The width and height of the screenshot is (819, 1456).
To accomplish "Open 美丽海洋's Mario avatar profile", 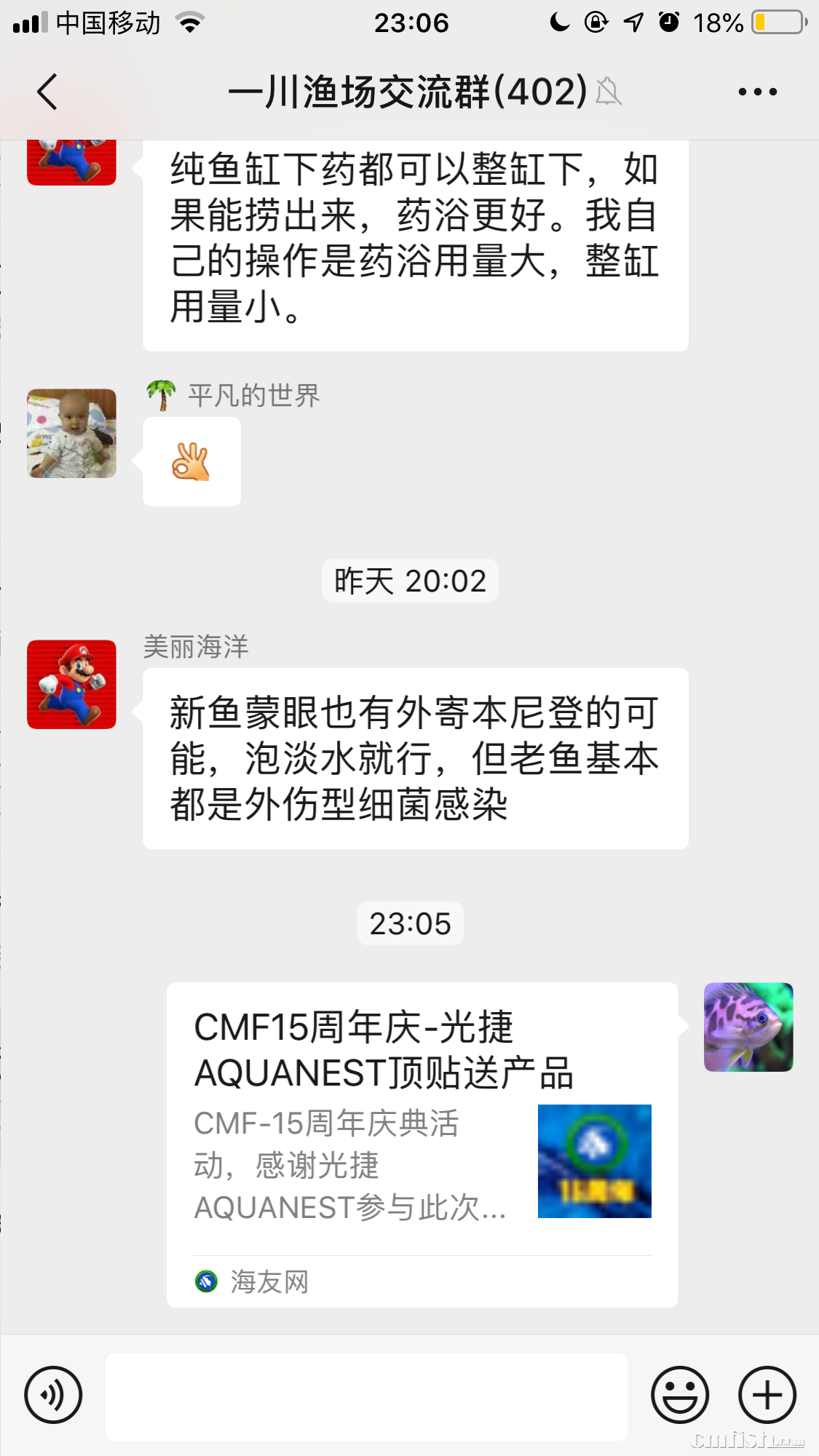I will click(71, 684).
